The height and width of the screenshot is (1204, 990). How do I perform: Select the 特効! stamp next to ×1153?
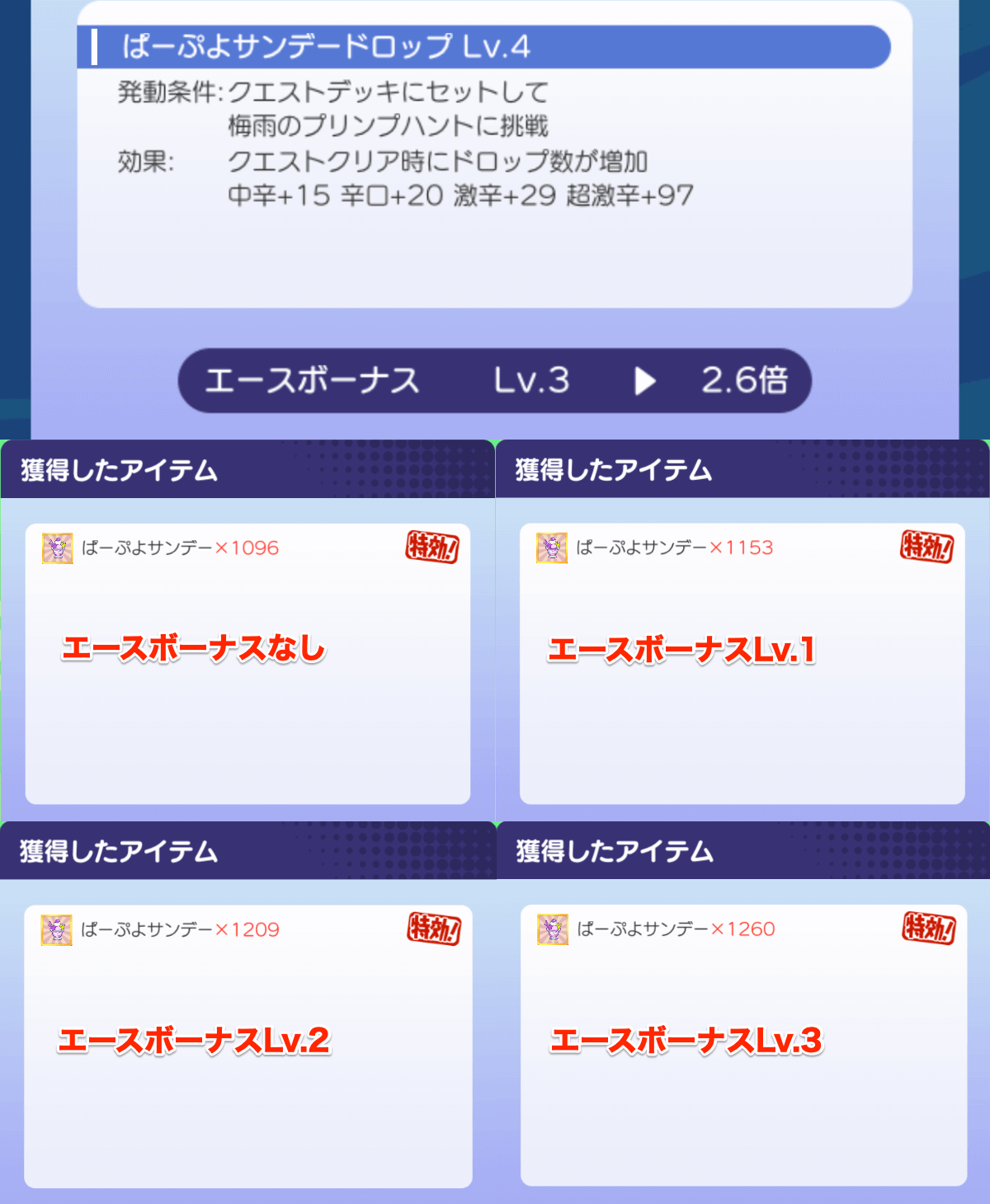click(927, 545)
